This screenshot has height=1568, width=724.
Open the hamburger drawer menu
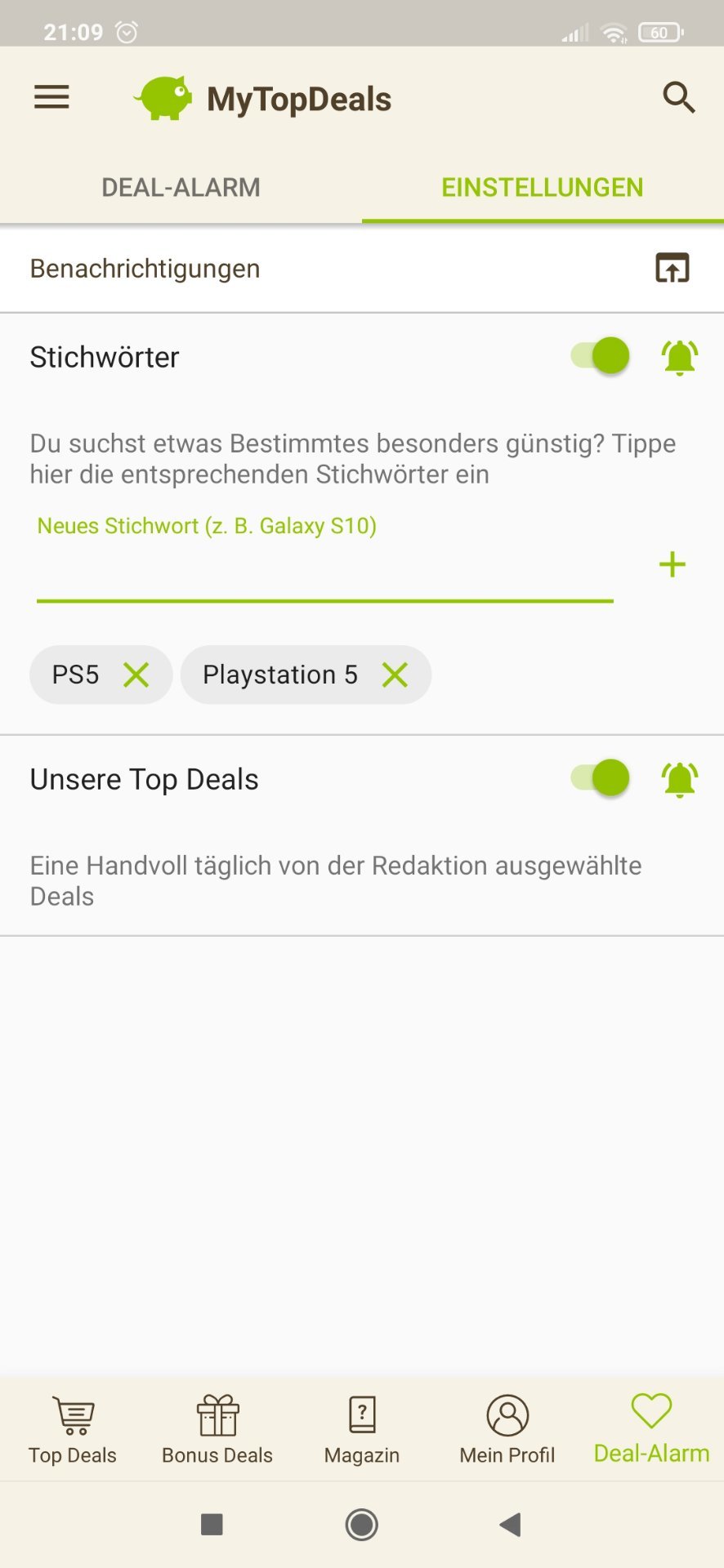pyautogui.click(x=51, y=98)
